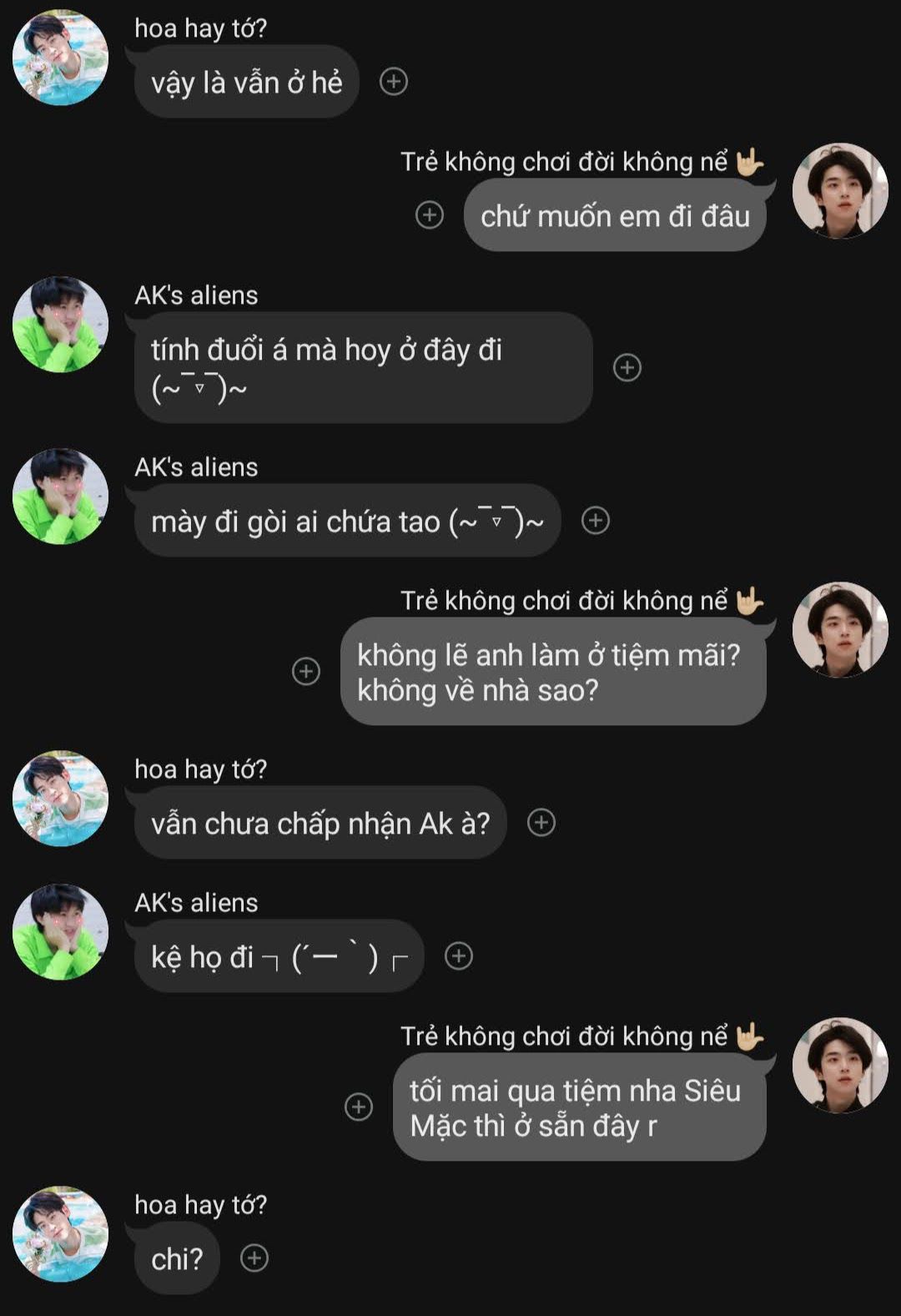Open sender avatar beside "chứ muốn em đi đâu"

839,192
